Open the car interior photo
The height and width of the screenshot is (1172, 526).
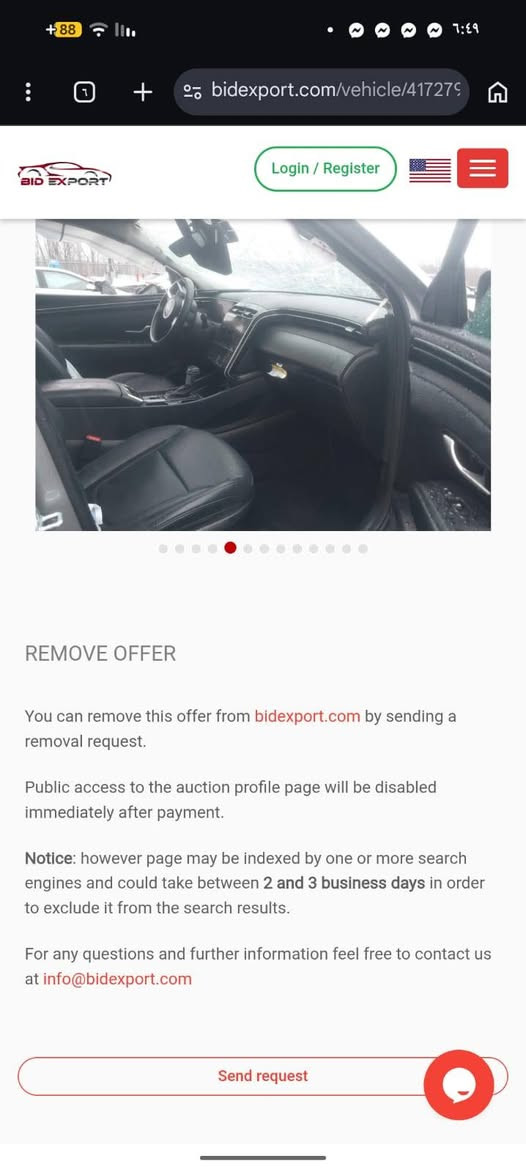pyautogui.click(x=263, y=374)
